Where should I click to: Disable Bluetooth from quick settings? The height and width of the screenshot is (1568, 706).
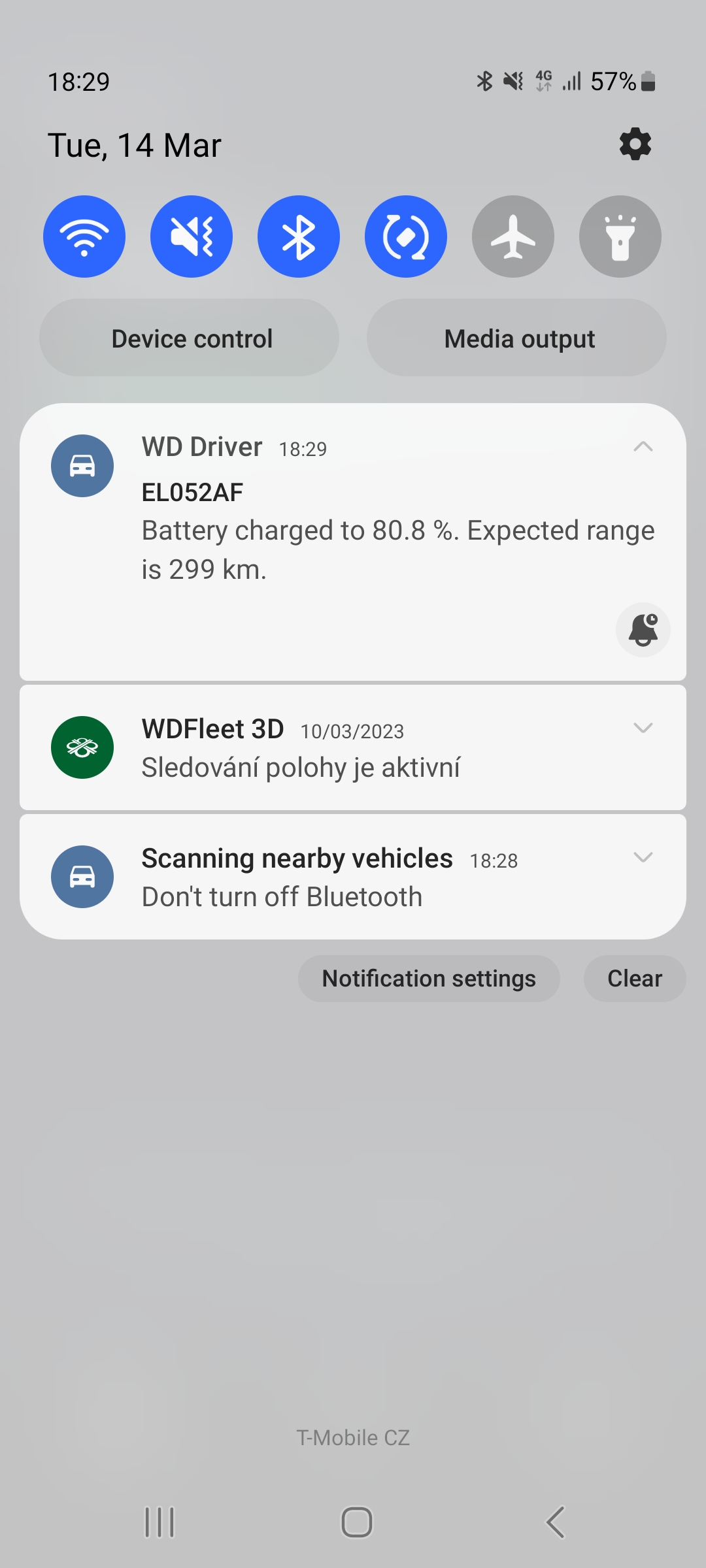pos(298,236)
